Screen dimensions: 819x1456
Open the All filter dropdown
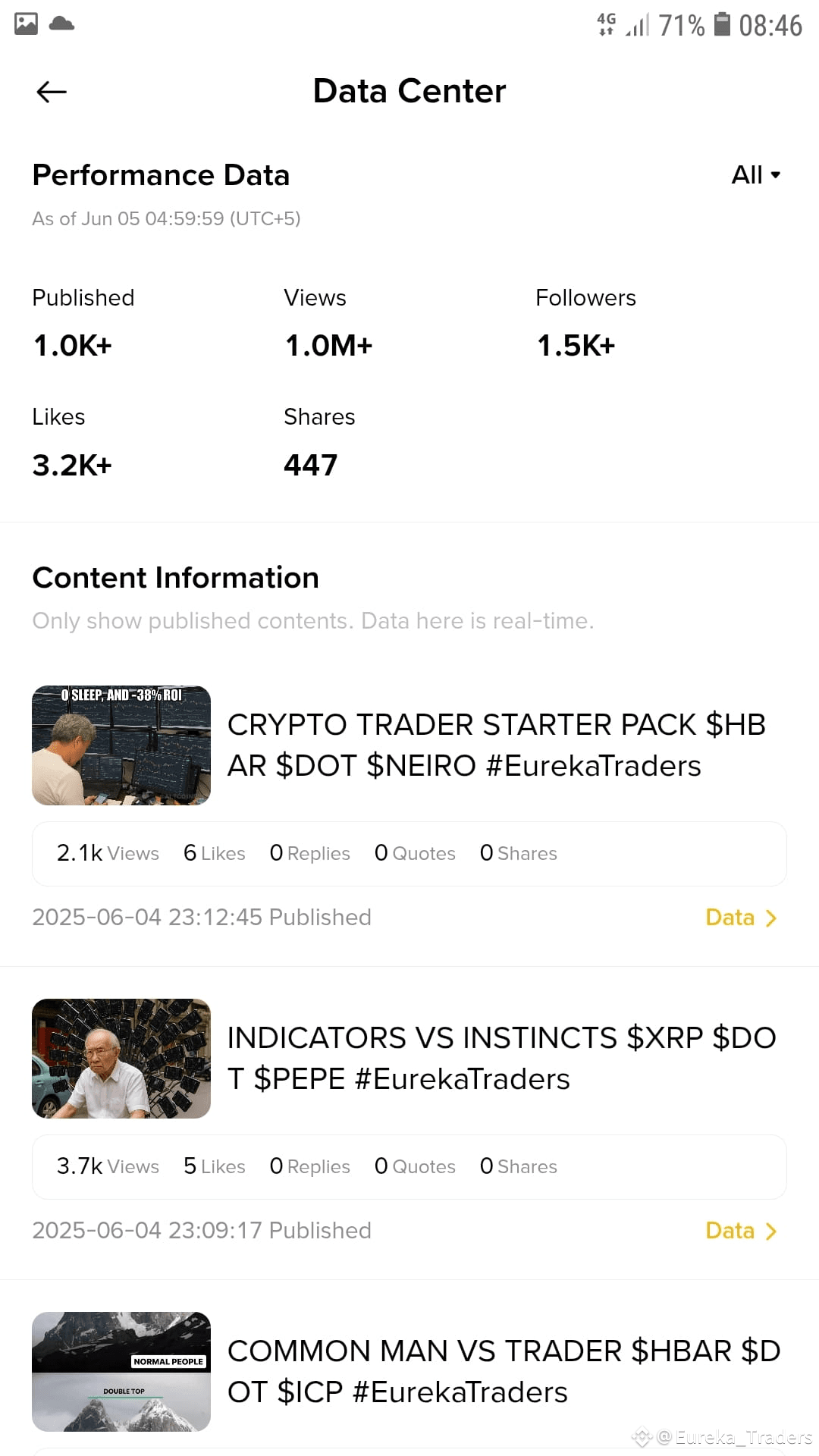pos(755,174)
